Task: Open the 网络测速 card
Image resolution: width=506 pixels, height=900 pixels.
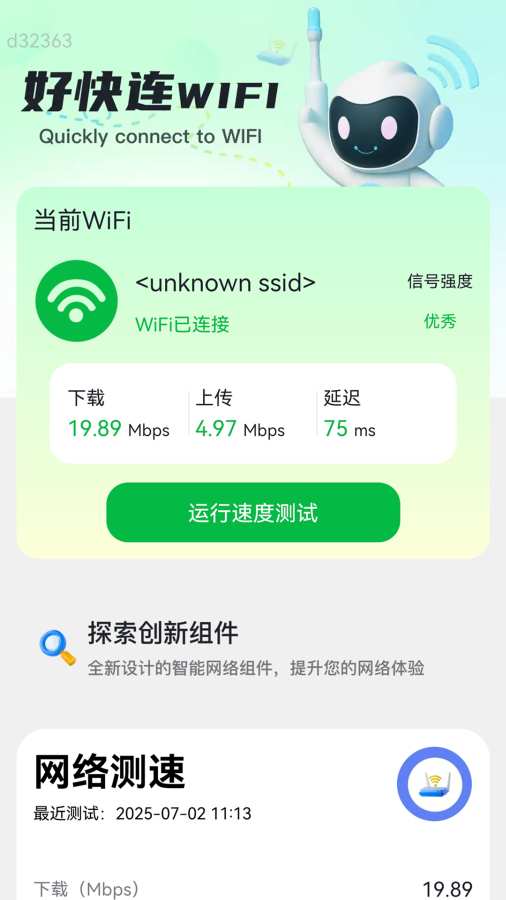Action: 253,814
